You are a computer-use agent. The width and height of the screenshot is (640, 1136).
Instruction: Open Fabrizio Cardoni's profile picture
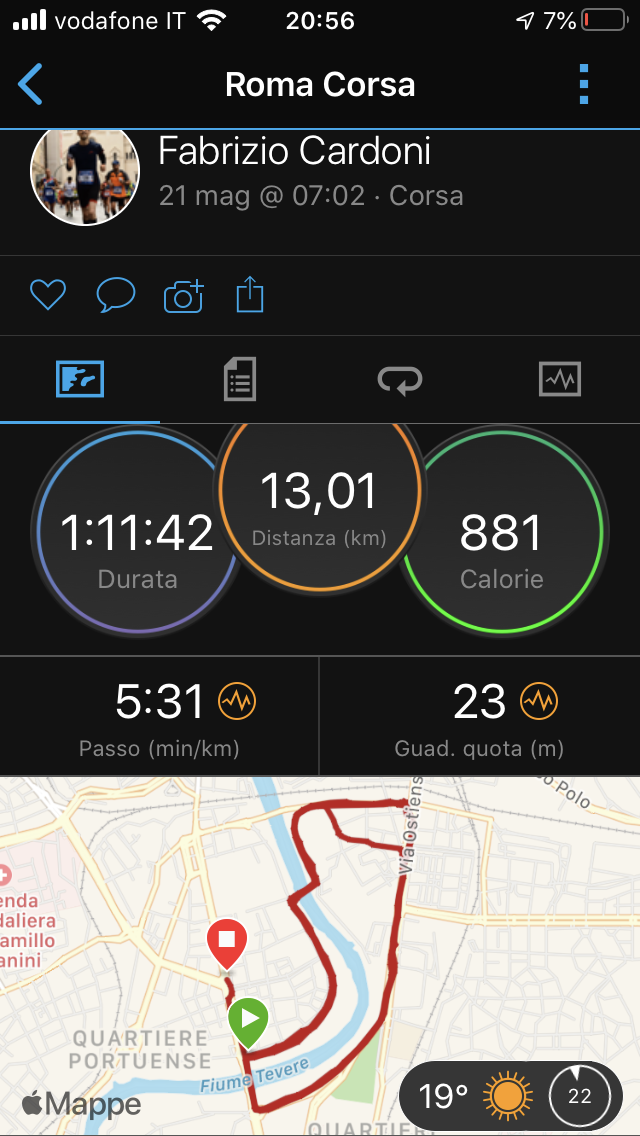(x=85, y=174)
